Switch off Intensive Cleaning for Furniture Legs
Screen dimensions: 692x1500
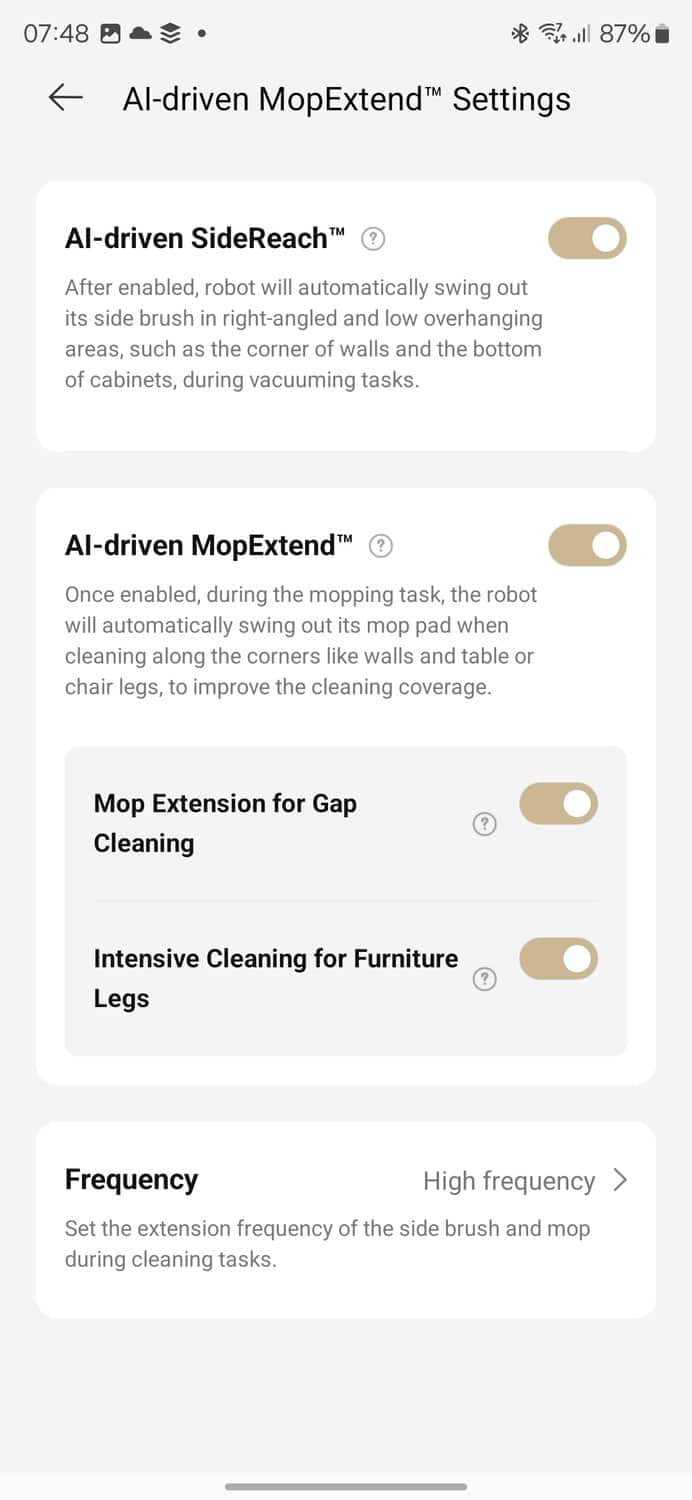tap(558, 959)
